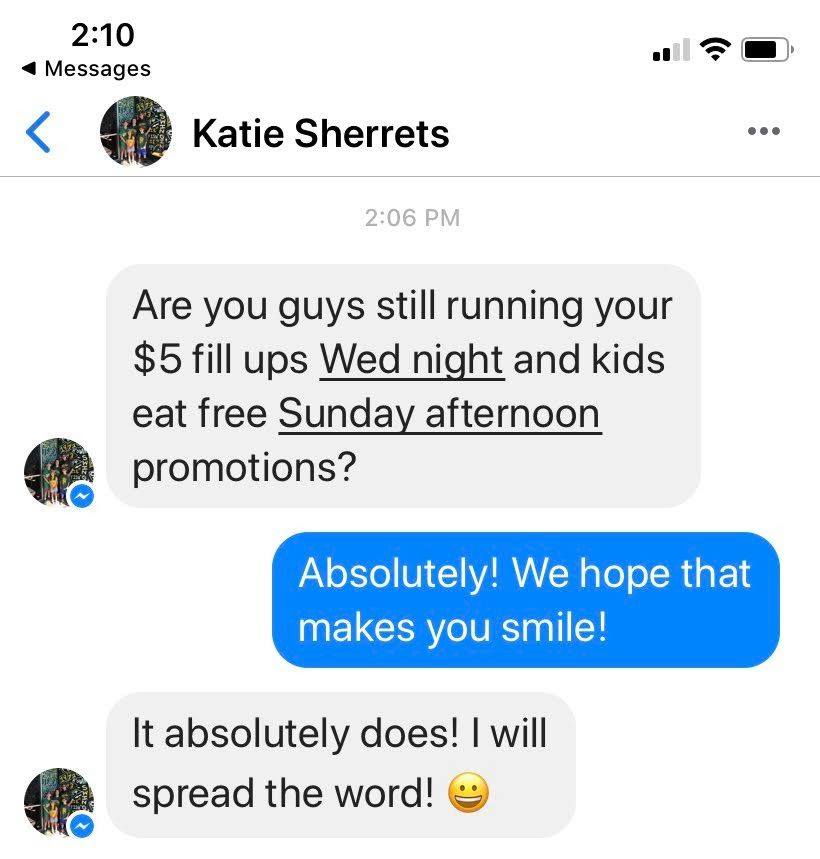Return to Messages app via breadcrumb

point(86,69)
